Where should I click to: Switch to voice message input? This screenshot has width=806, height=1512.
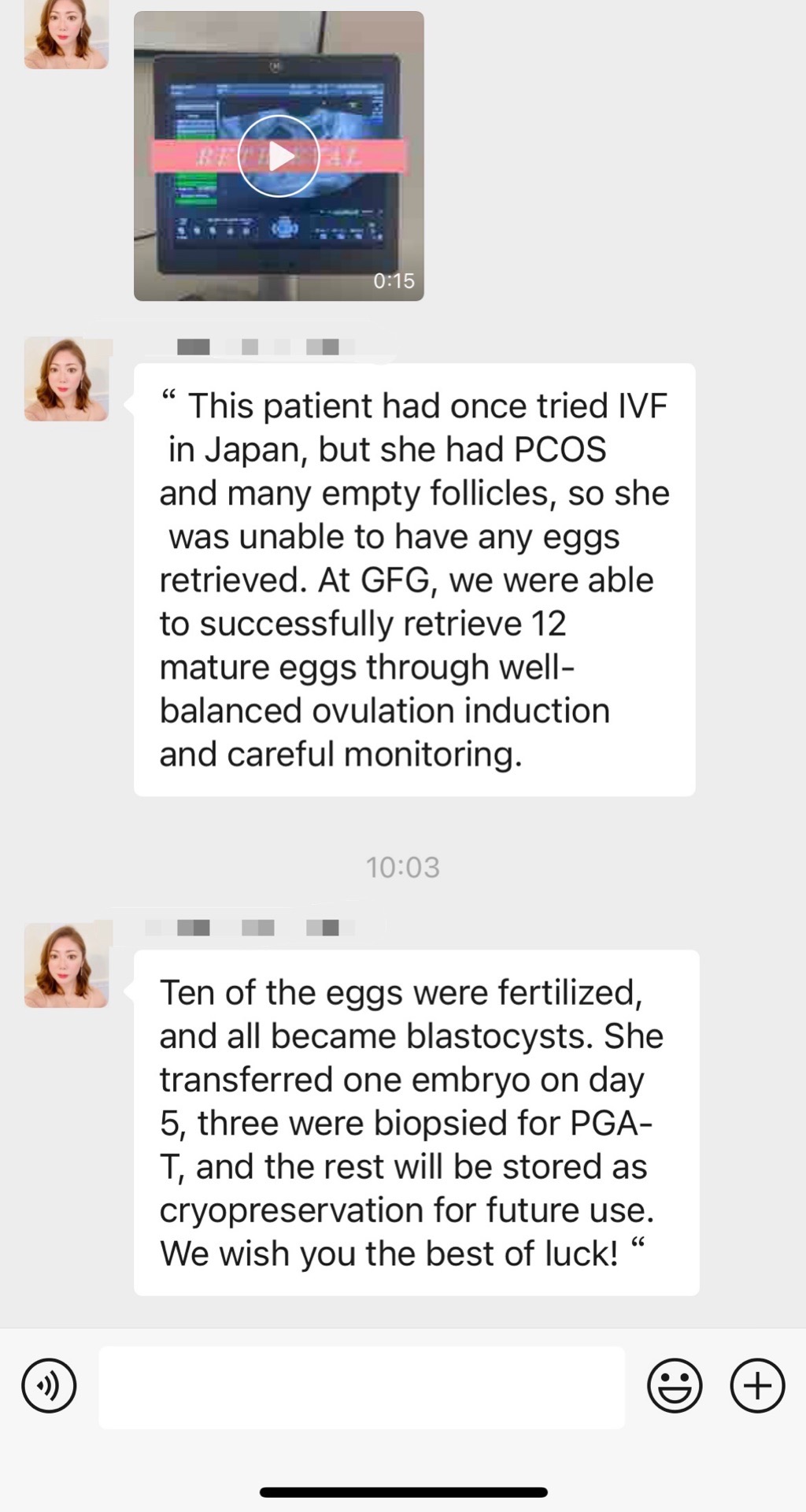coord(50,1385)
